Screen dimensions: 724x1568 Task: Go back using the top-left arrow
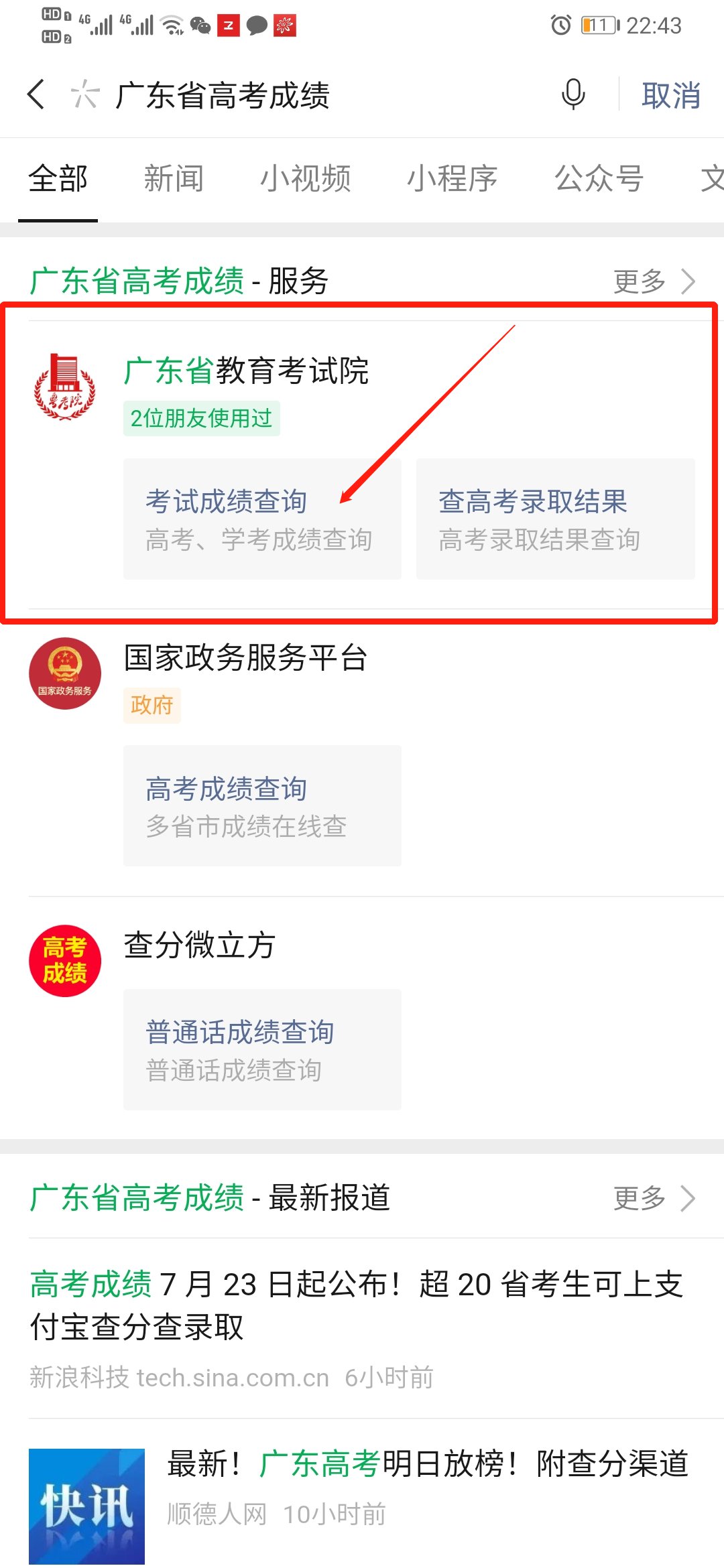pyautogui.click(x=37, y=94)
